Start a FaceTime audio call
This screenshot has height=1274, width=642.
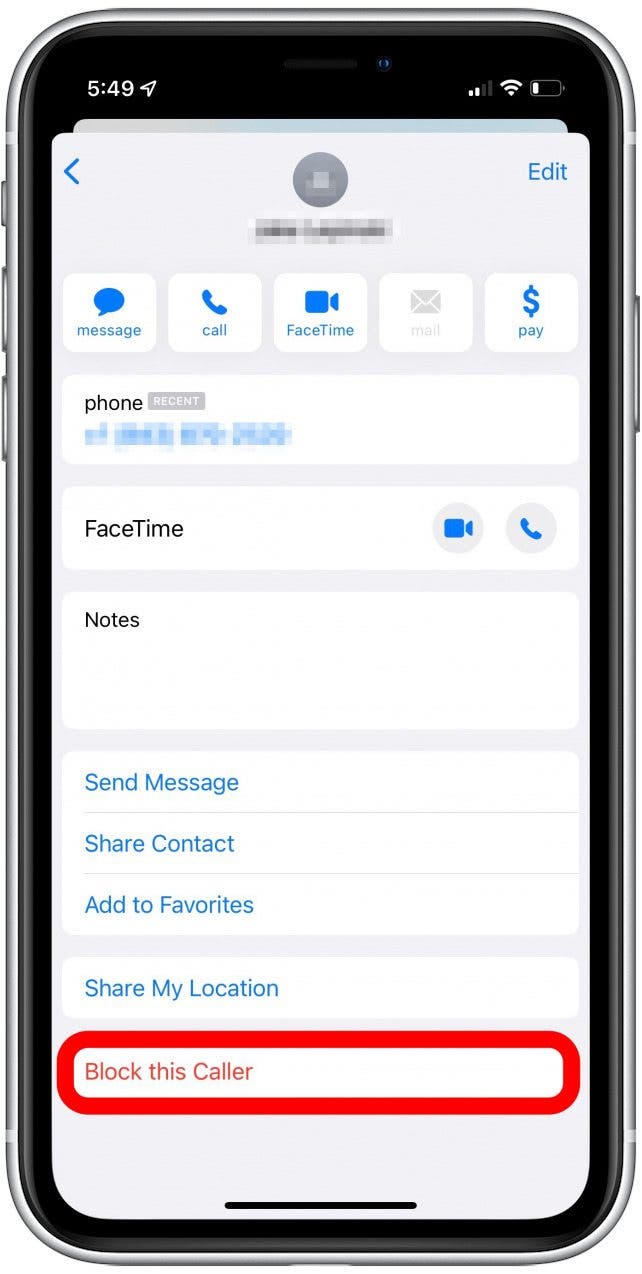coord(531,528)
